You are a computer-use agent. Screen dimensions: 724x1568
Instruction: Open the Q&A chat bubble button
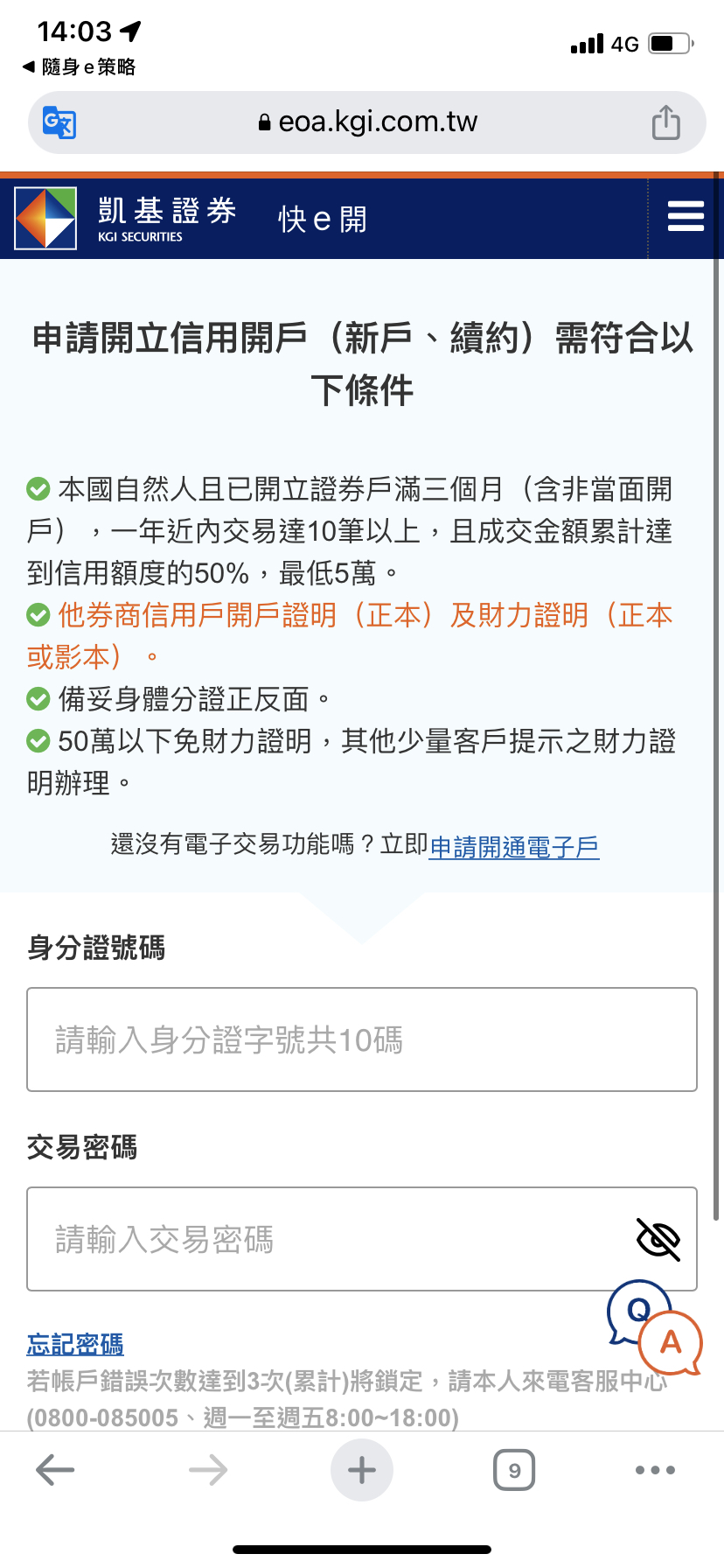click(x=655, y=1327)
